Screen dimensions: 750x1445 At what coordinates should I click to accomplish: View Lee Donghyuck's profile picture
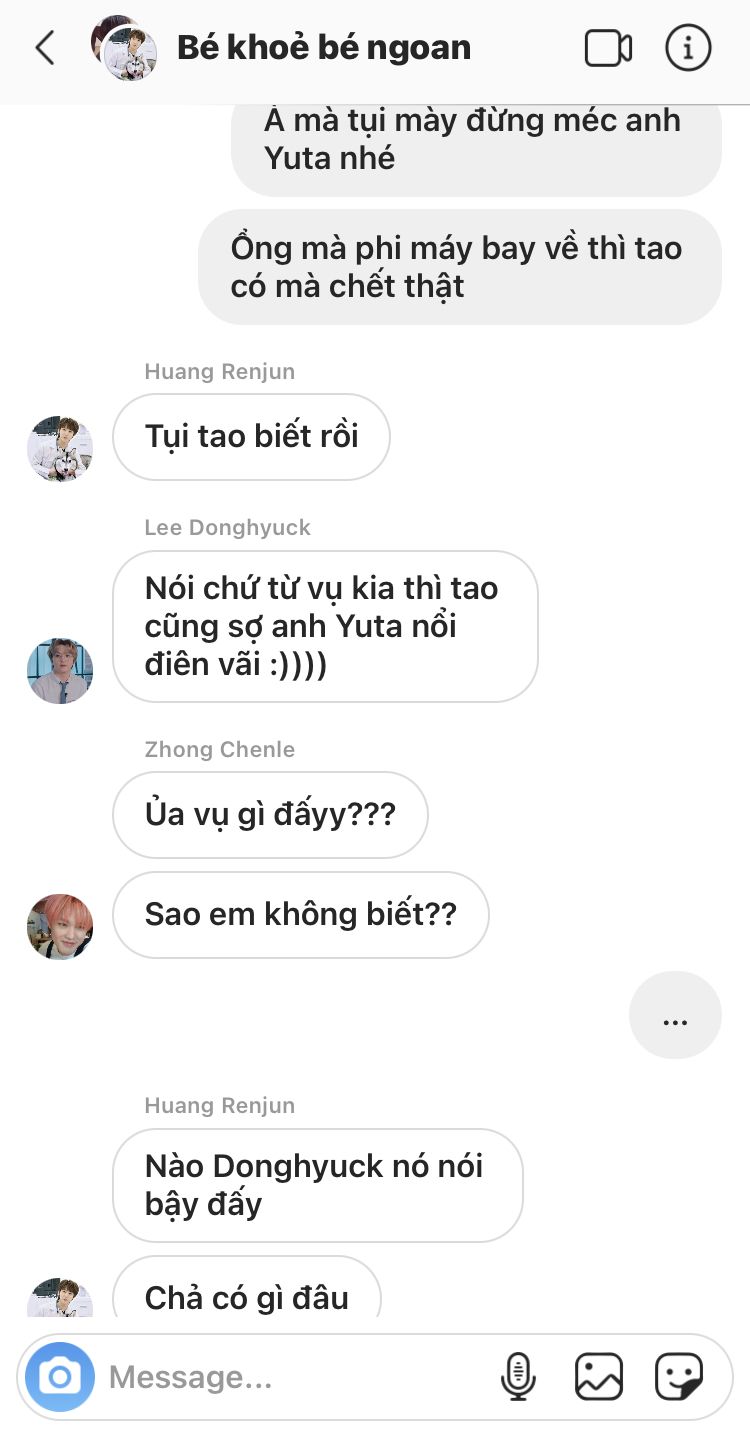(x=60, y=671)
